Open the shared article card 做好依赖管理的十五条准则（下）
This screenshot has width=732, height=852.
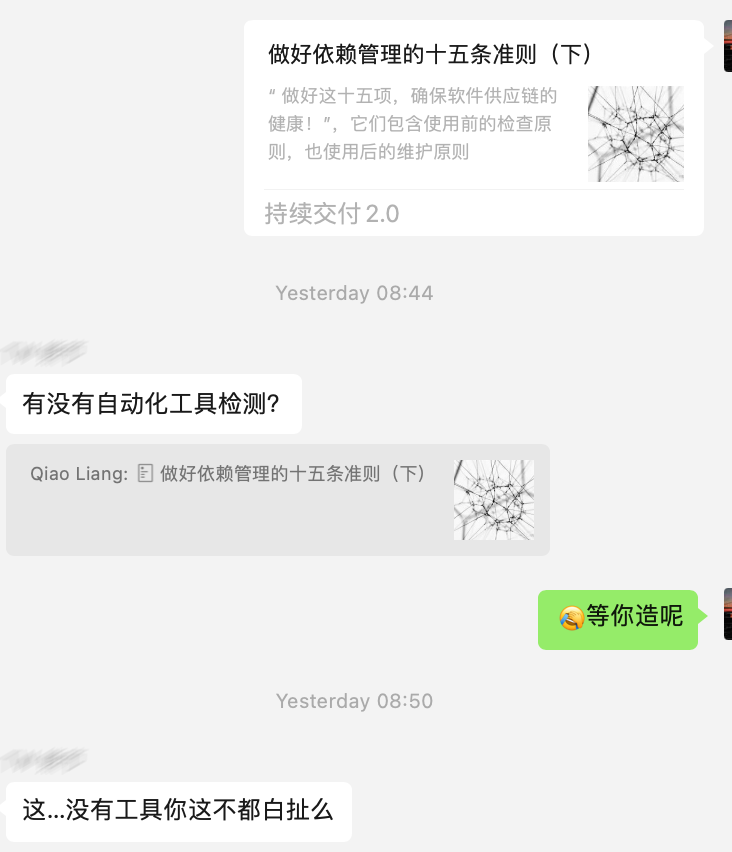click(x=473, y=128)
